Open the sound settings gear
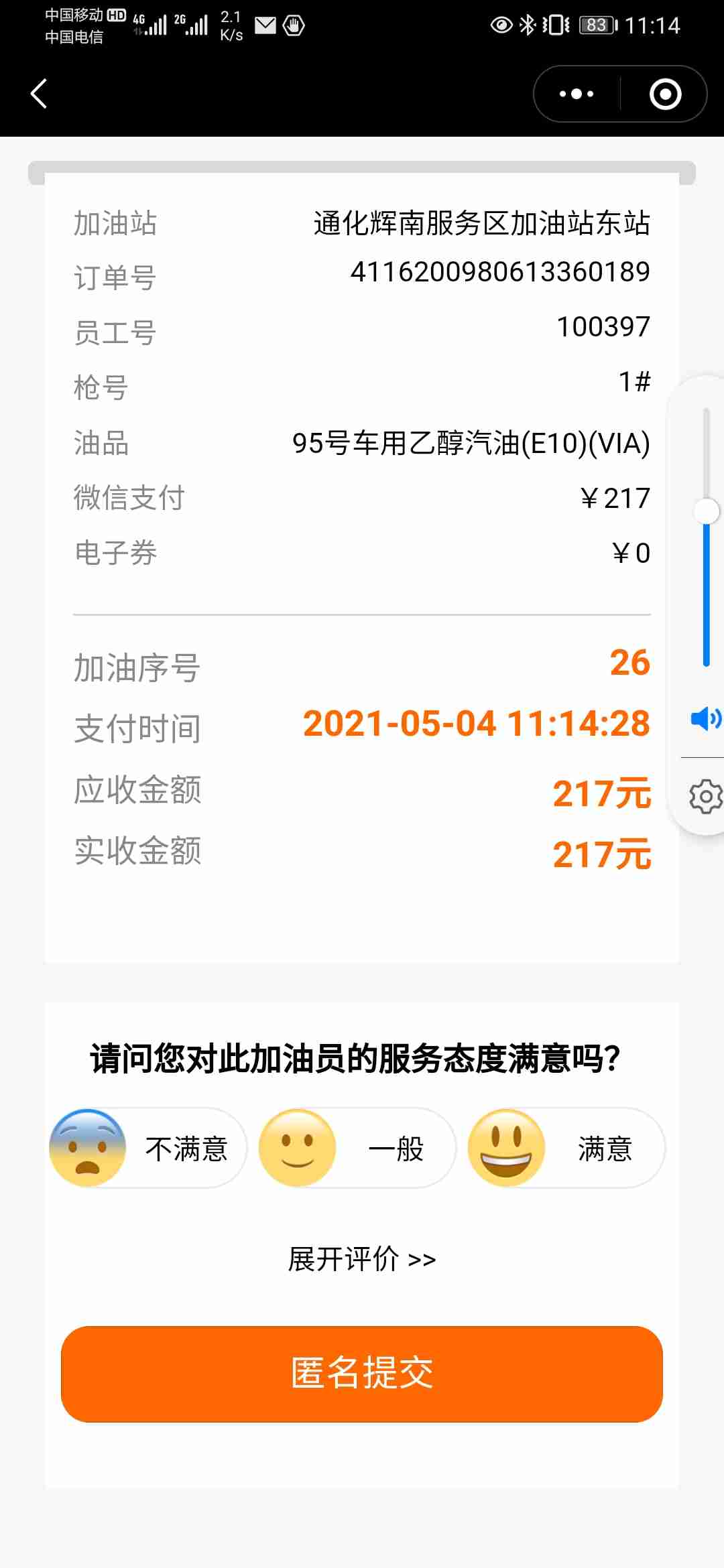 706,796
